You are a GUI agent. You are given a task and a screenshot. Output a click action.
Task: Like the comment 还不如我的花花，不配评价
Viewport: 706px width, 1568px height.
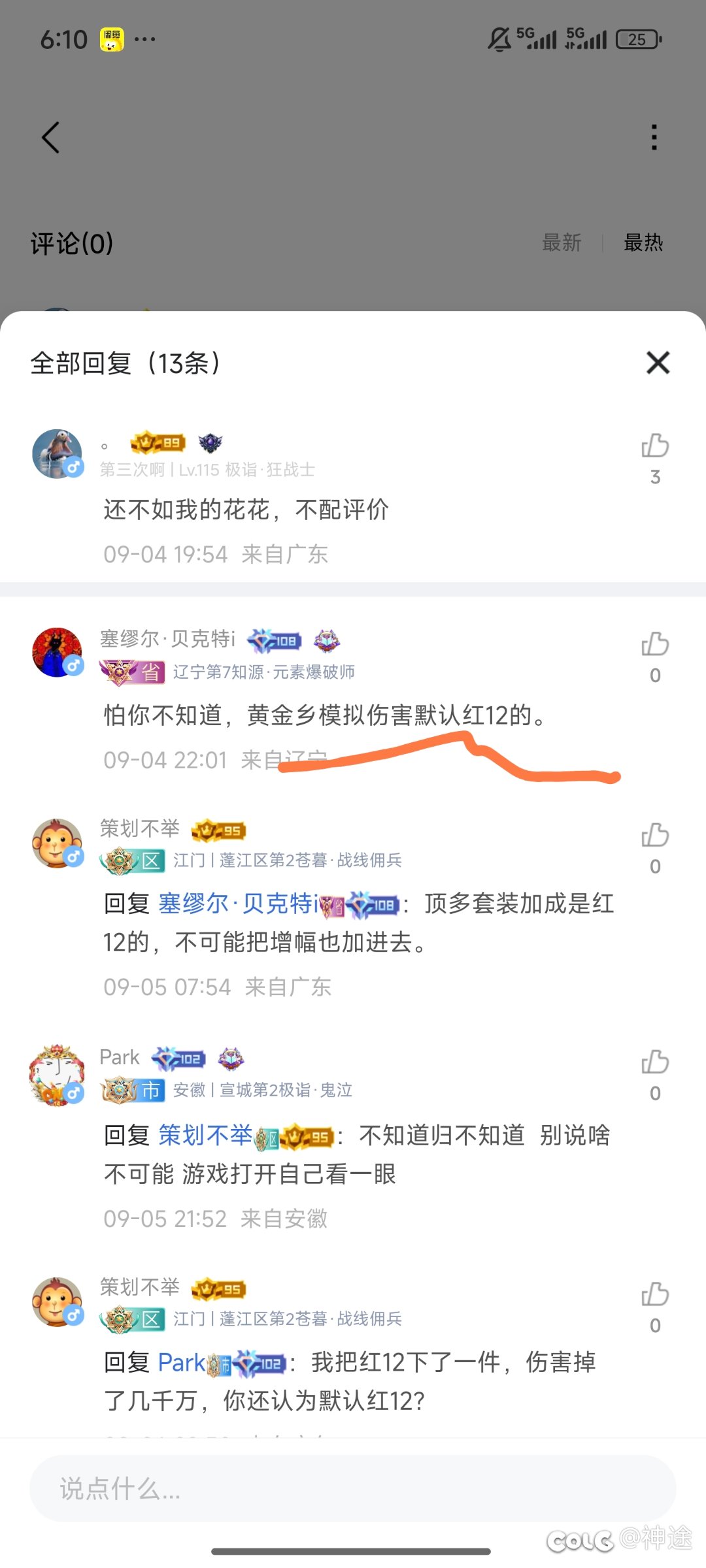pyautogui.click(x=654, y=446)
